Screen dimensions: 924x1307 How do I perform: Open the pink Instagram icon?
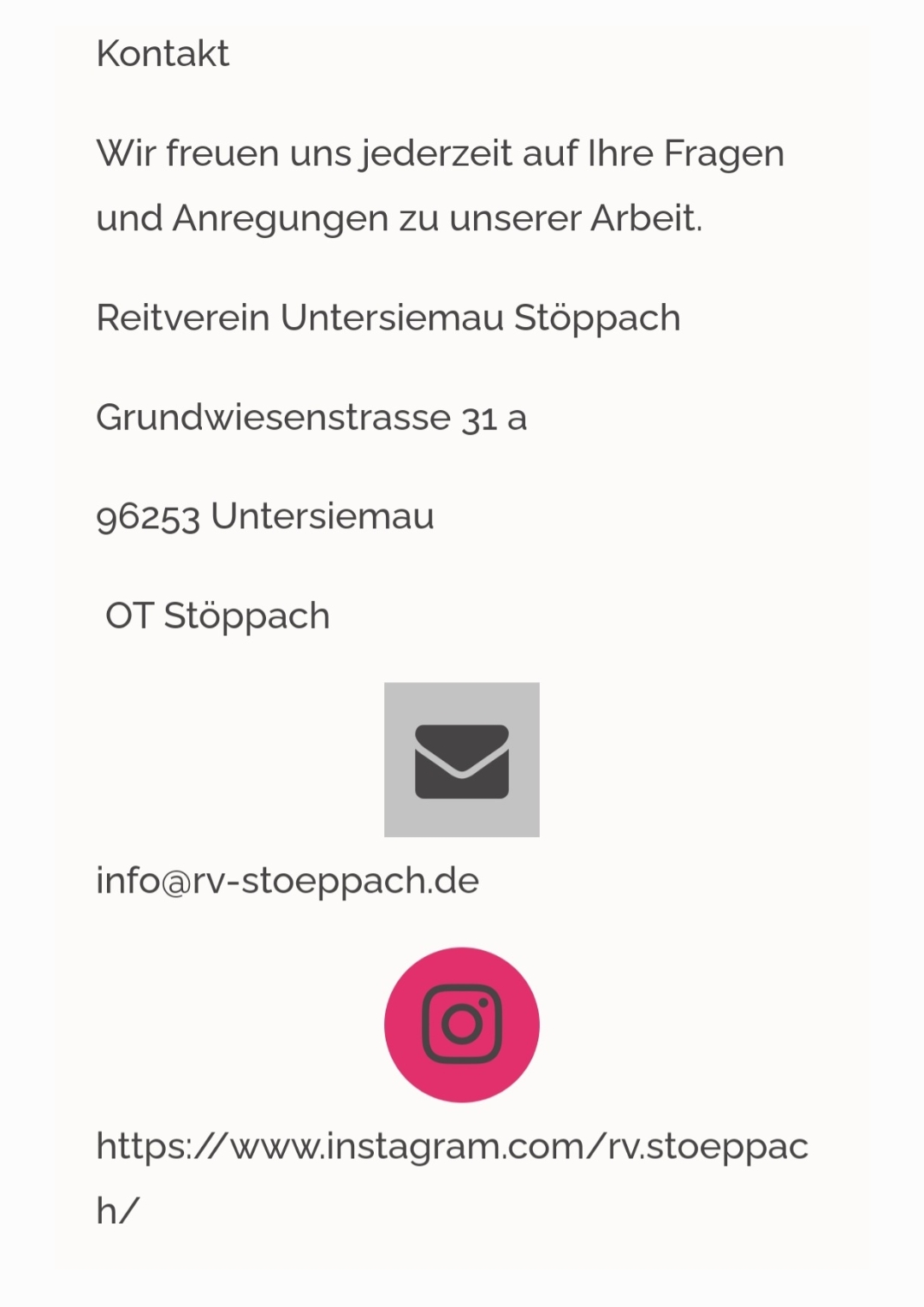pyautogui.click(x=461, y=1024)
